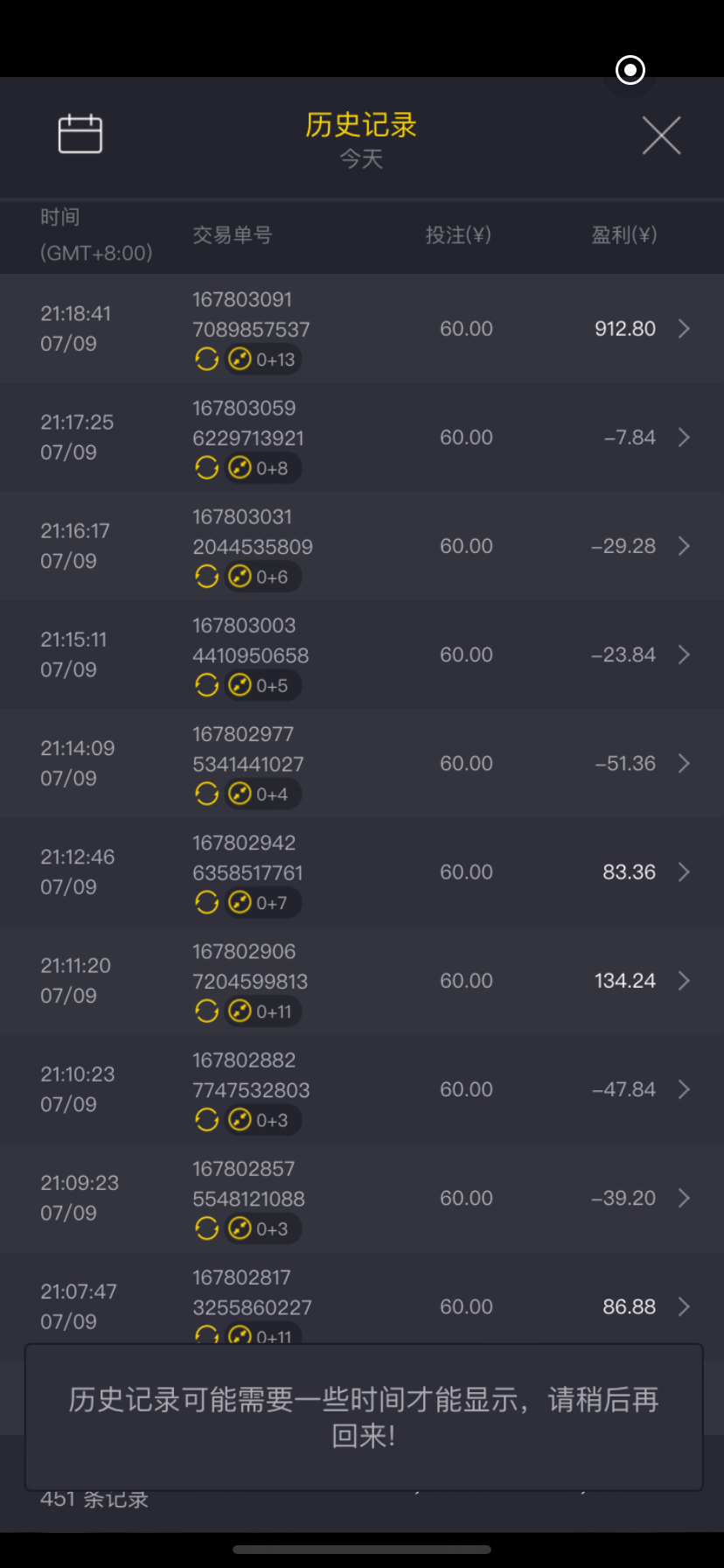Open the calendar date picker
Screen dimensions: 724x1568
coord(80,135)
